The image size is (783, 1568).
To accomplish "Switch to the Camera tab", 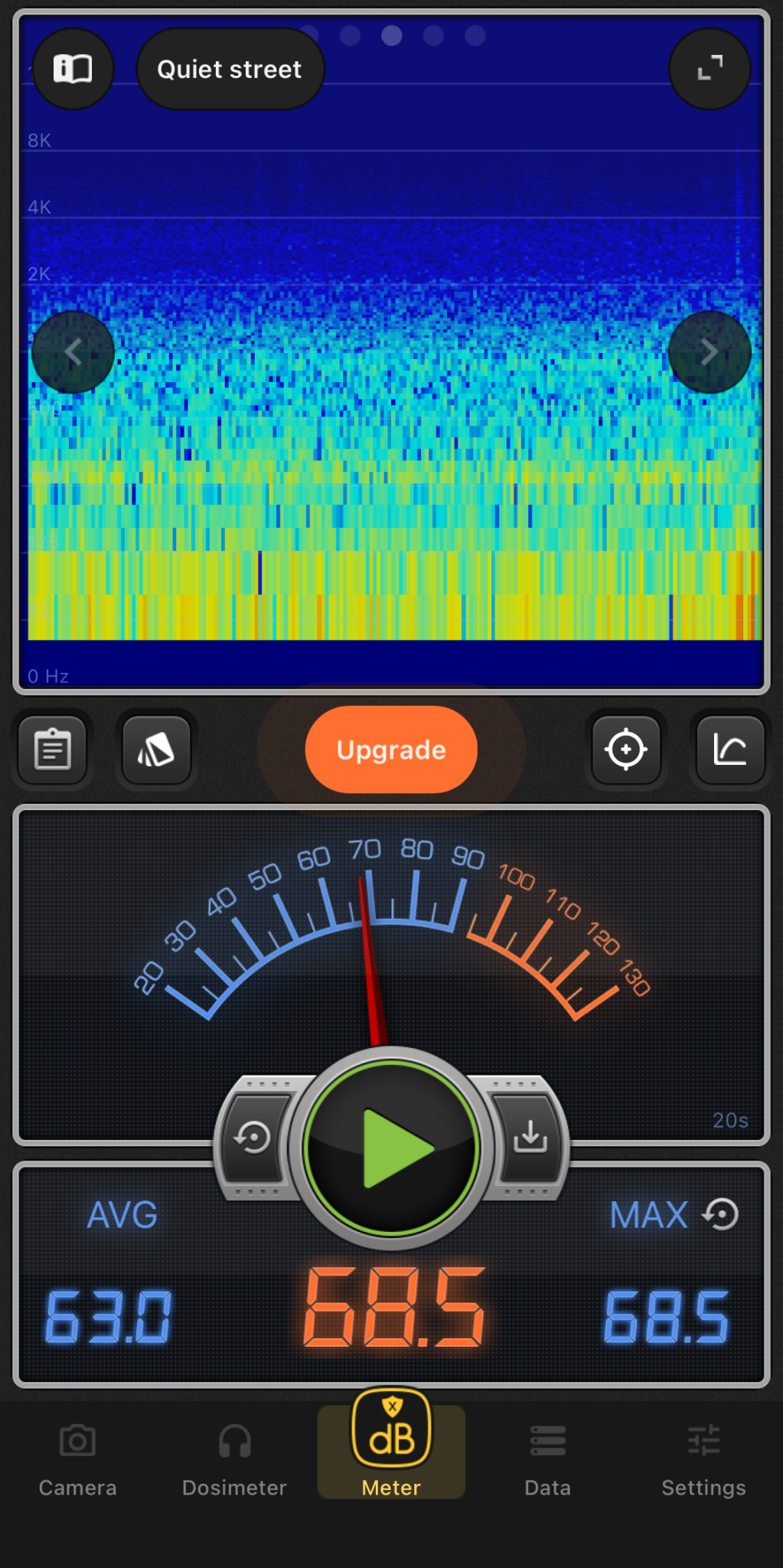I will 78,1459.
